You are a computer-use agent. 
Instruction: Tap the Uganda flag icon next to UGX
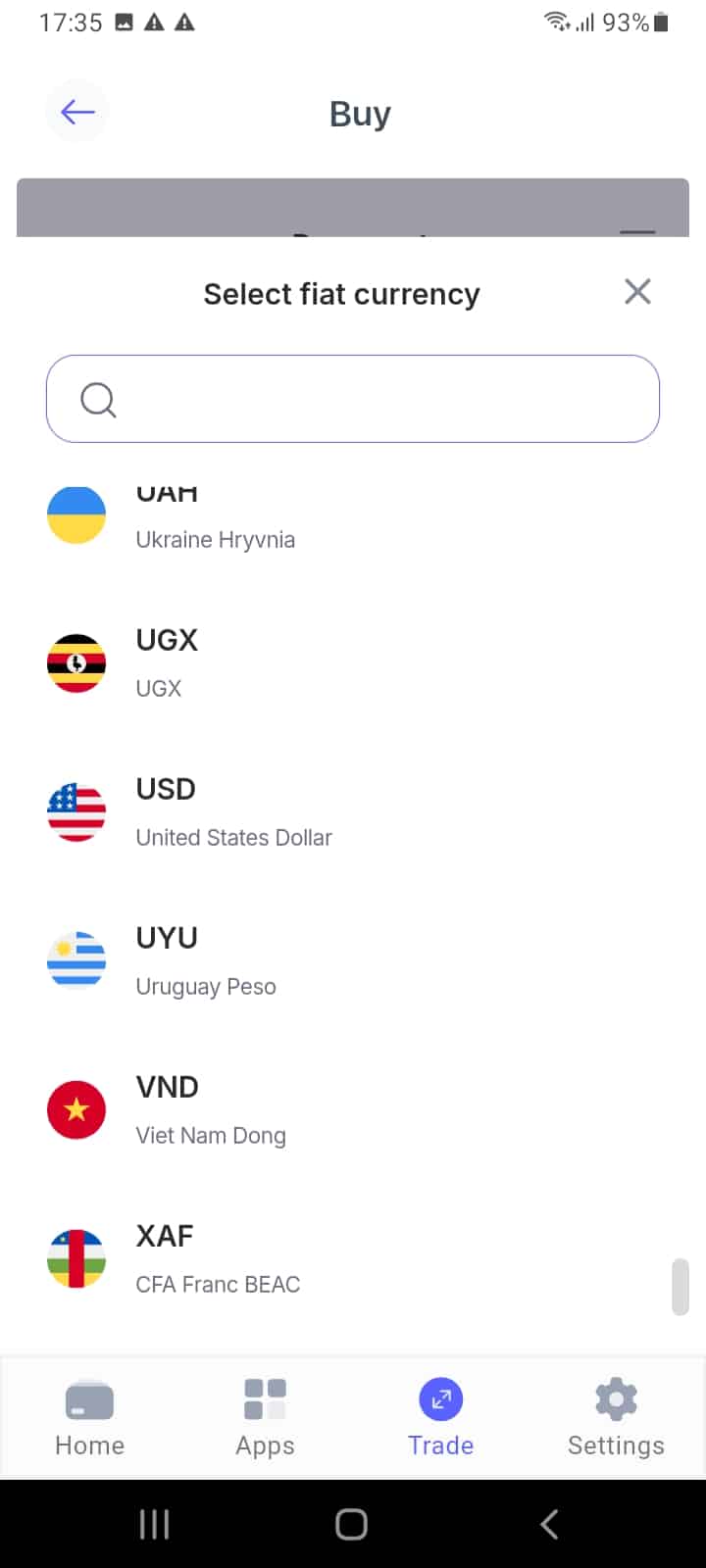[76, 661]
